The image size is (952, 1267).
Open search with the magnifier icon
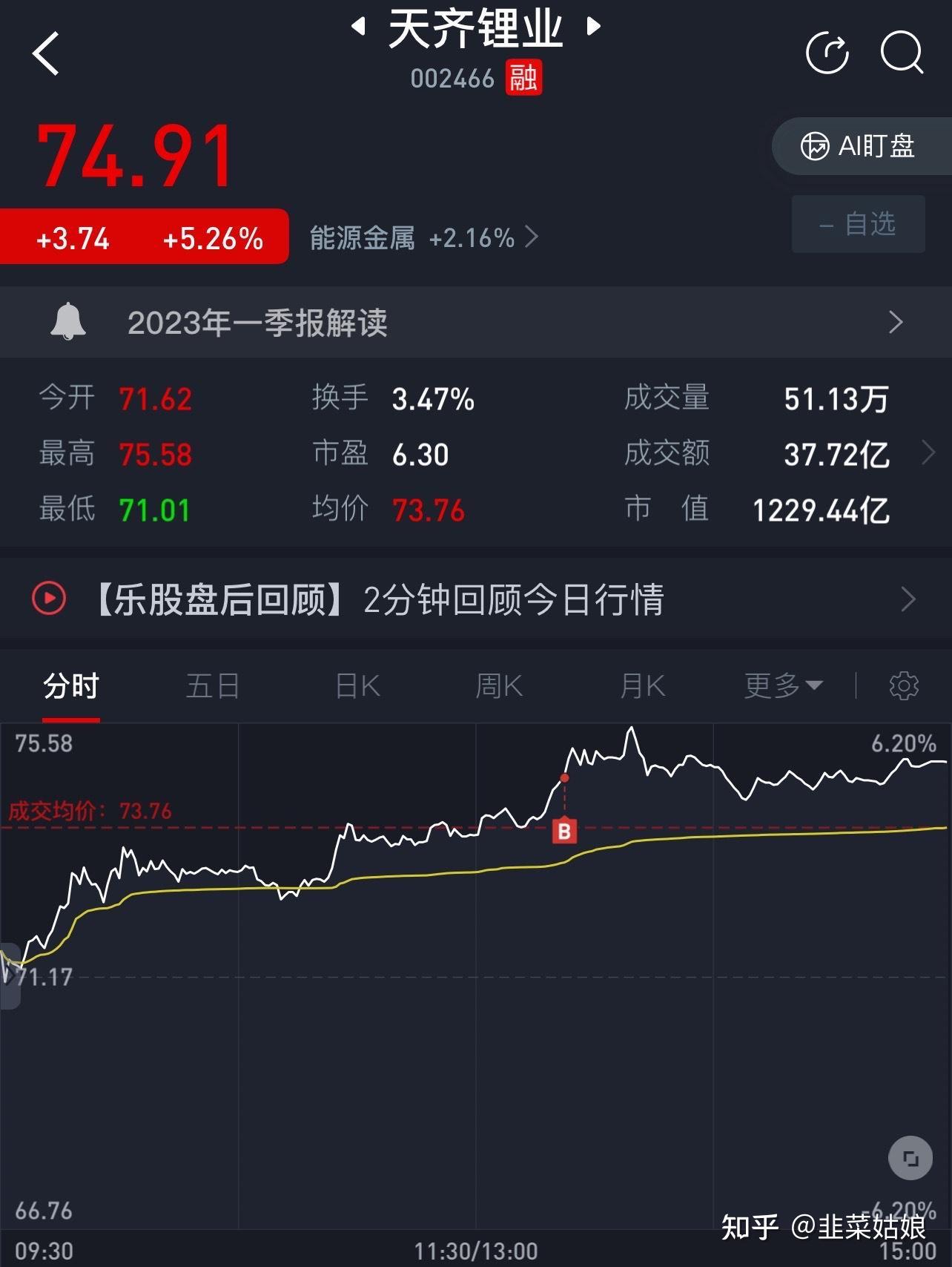coord(902,53)
